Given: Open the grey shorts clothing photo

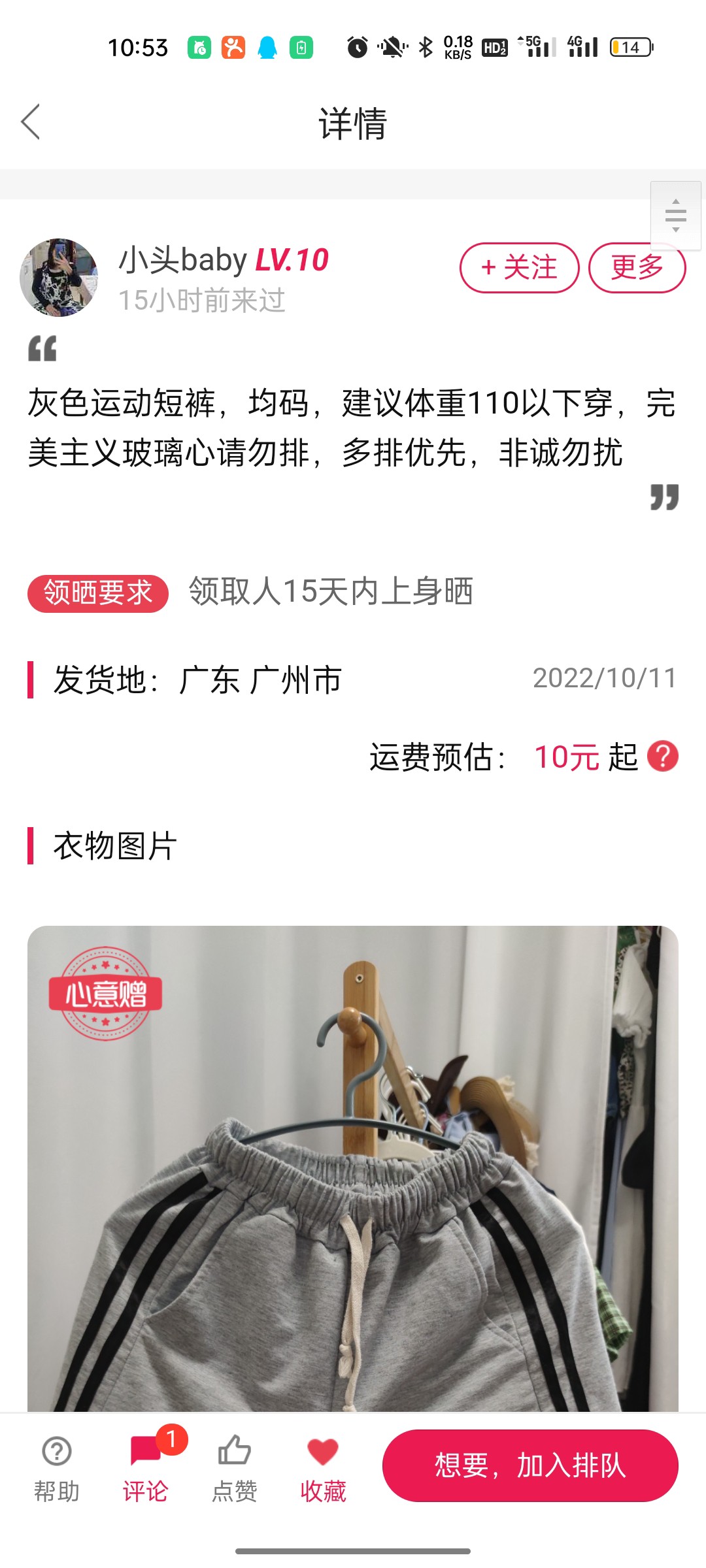Looking at the screenshot, I should pyautogui.click(x=353, y=1169).
